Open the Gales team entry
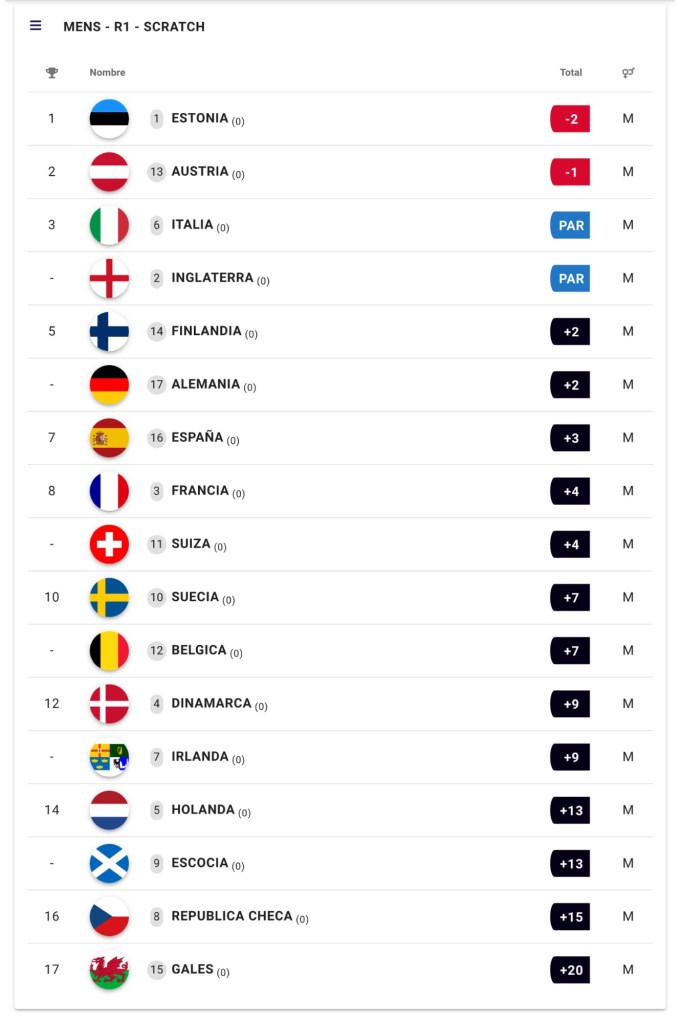682x1023 pixels. (192, 969)
